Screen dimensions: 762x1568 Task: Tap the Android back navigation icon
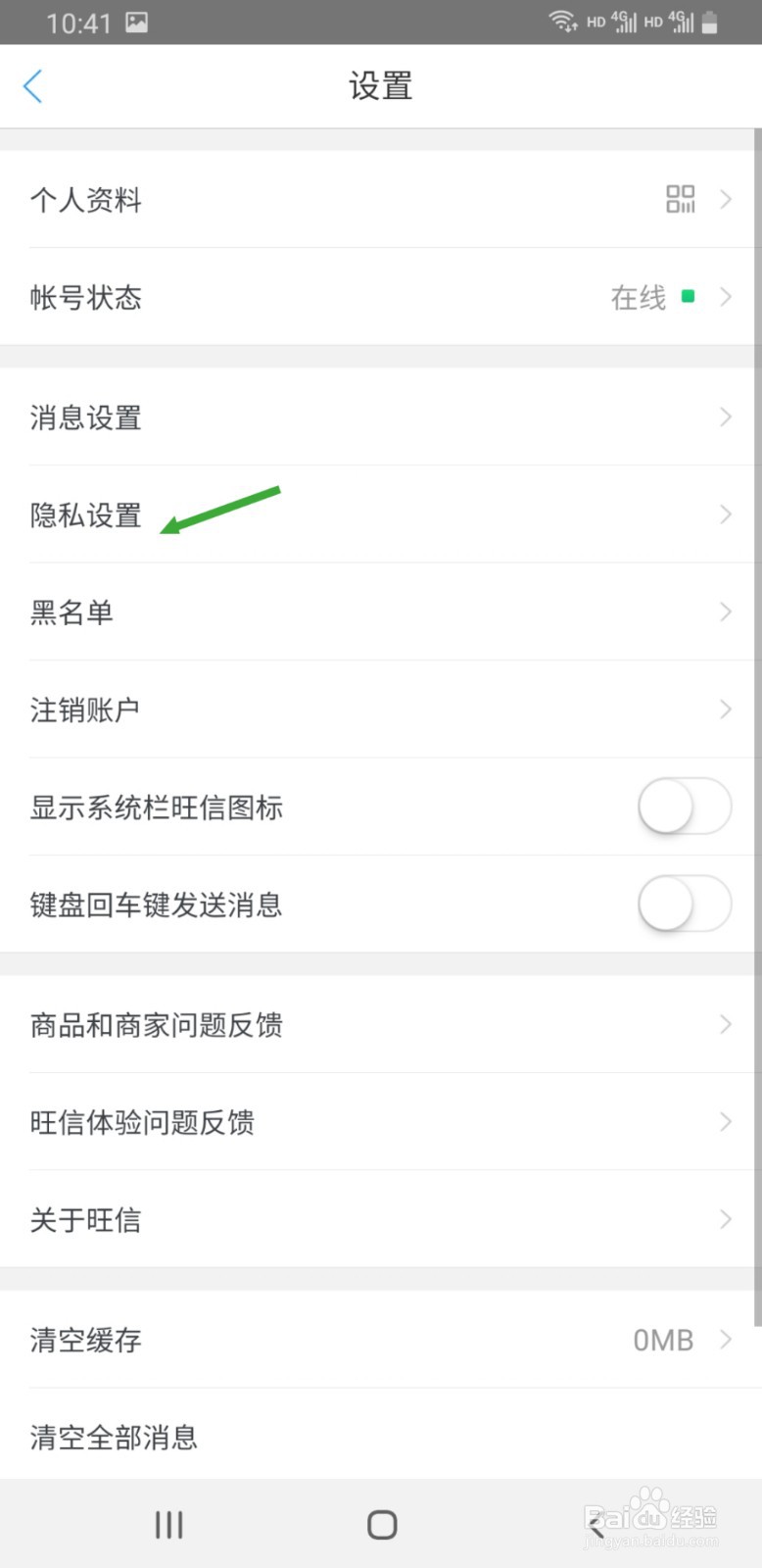[595, 1523]
